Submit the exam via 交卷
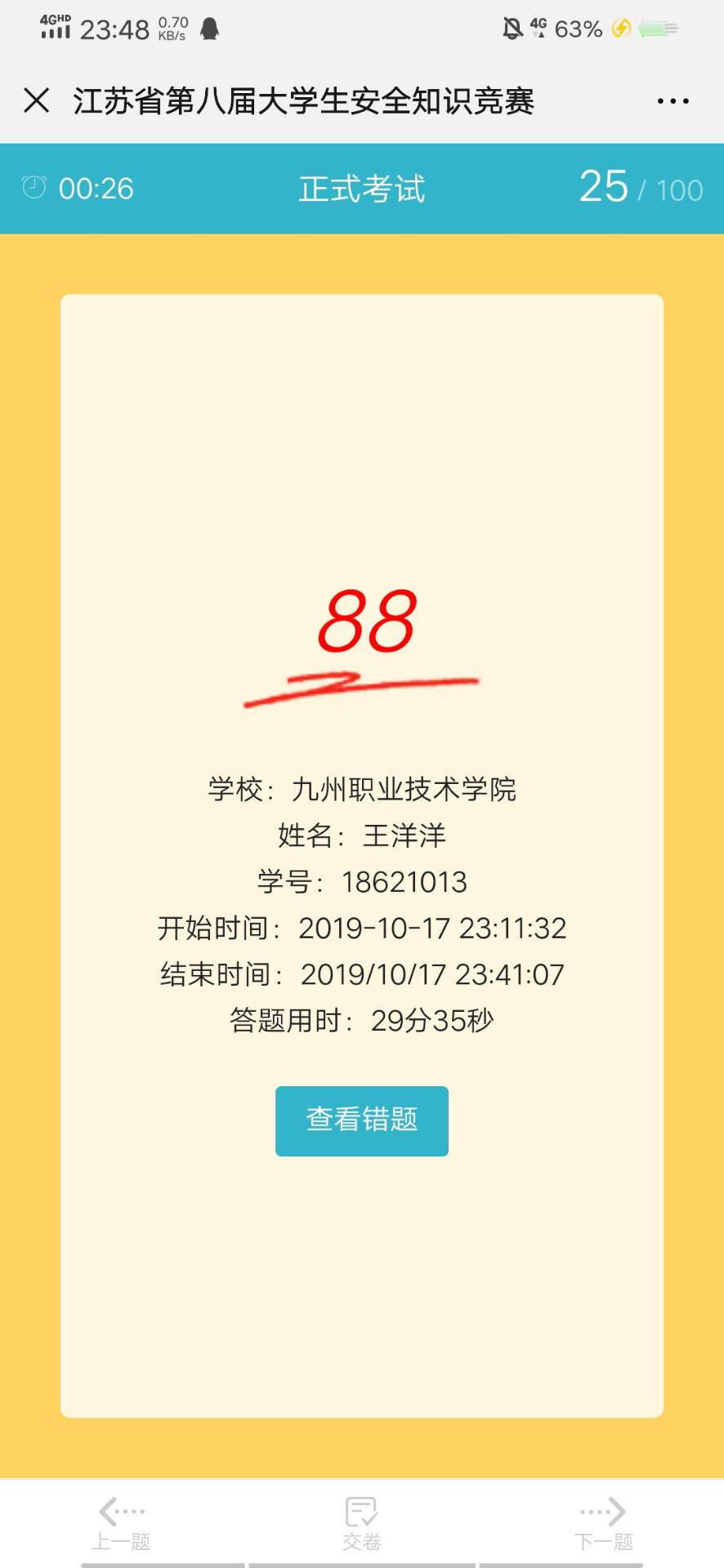This screenshot has width=724, height=1568. [x=361, y=1524]
